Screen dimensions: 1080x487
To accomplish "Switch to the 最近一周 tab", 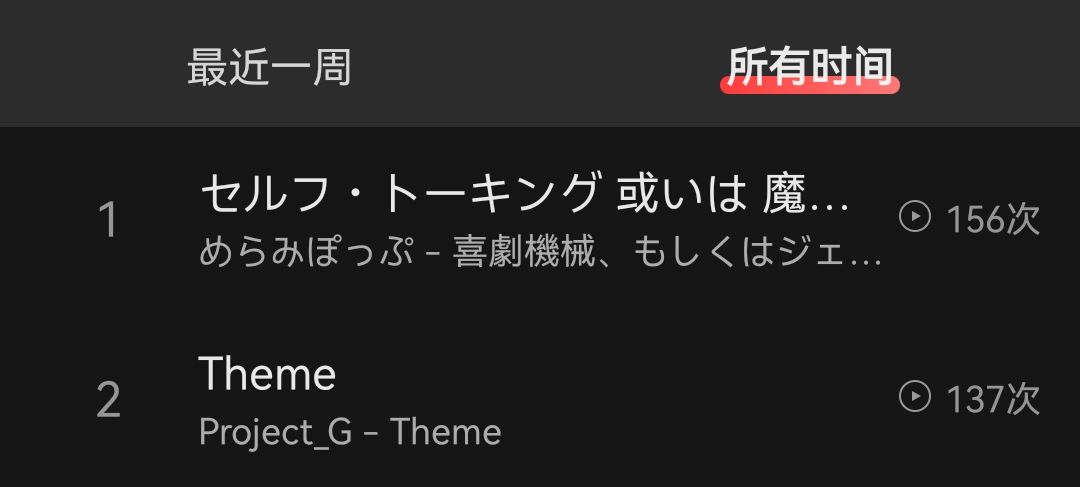I will pos(269,68).
